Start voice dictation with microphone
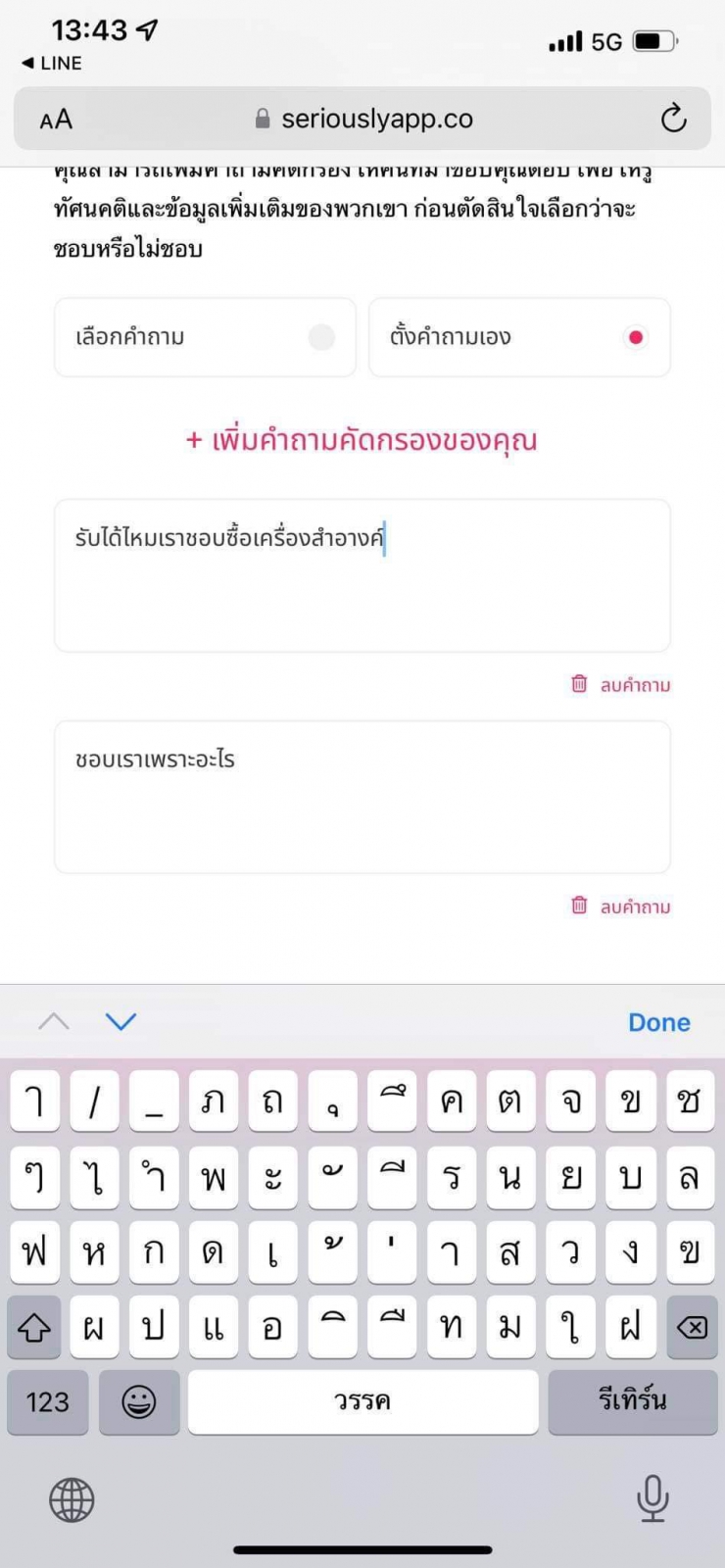The width and height of the screenshot is (725, 1568). (652, 1498)
